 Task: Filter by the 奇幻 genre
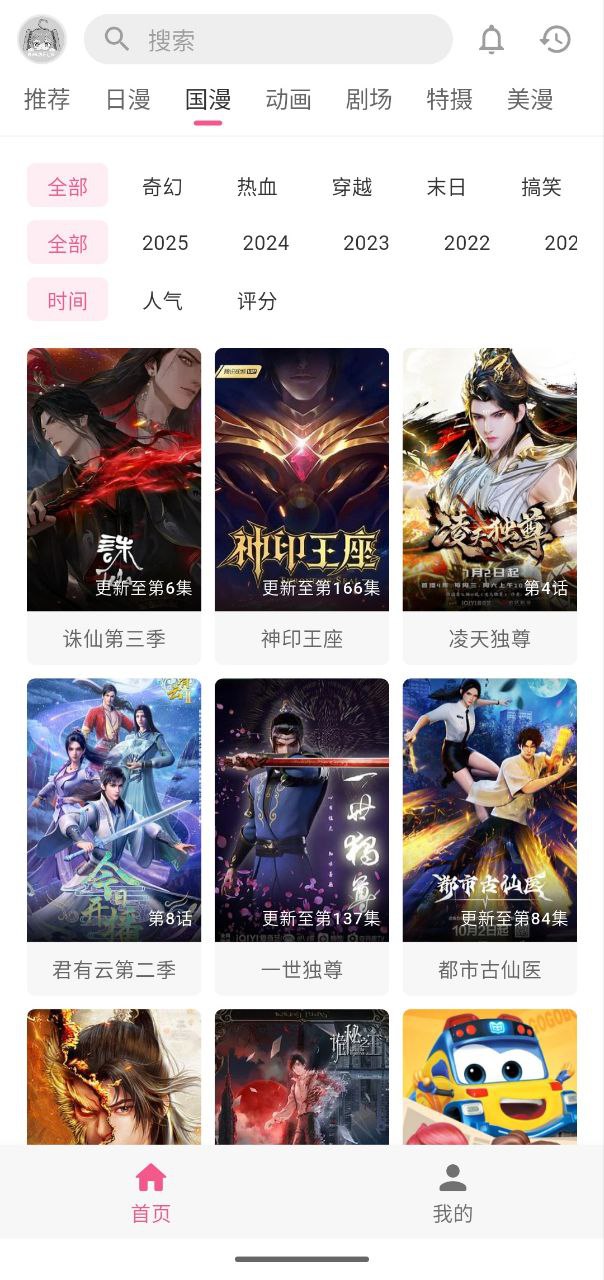coord(162,187)
